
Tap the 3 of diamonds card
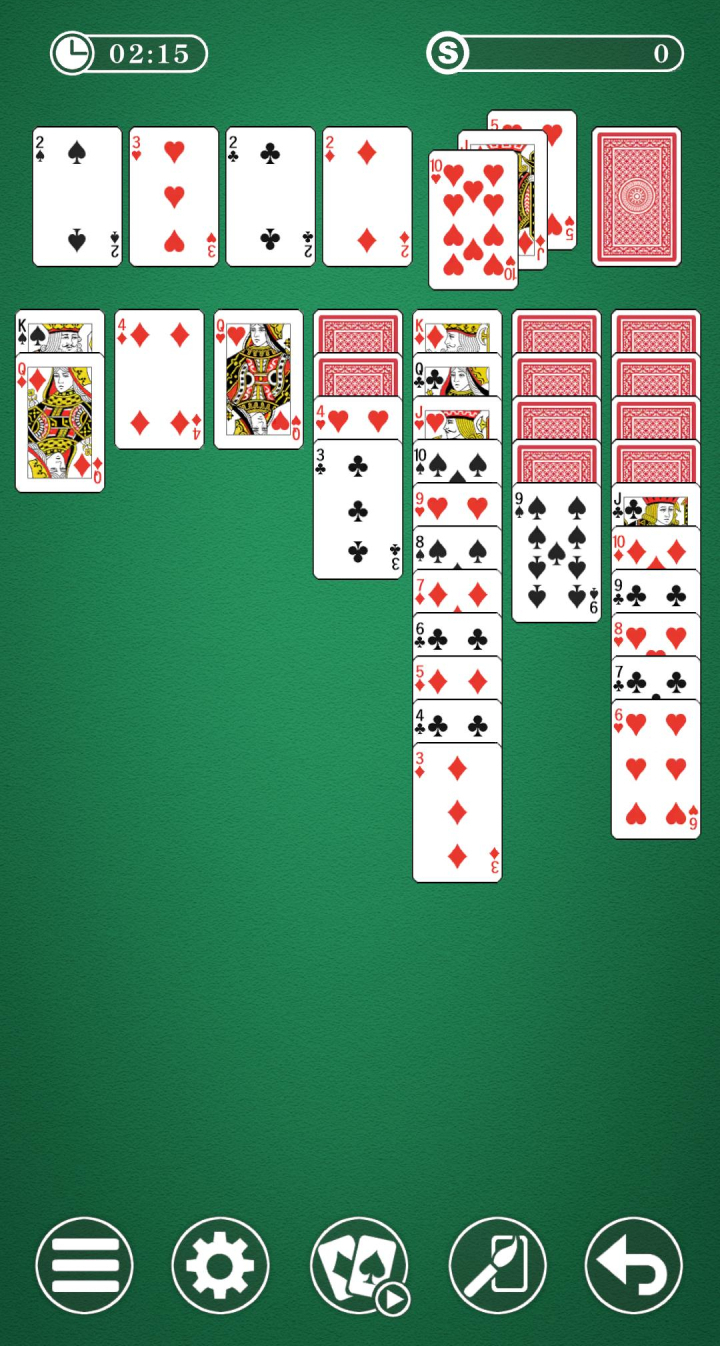coord(457,812)
